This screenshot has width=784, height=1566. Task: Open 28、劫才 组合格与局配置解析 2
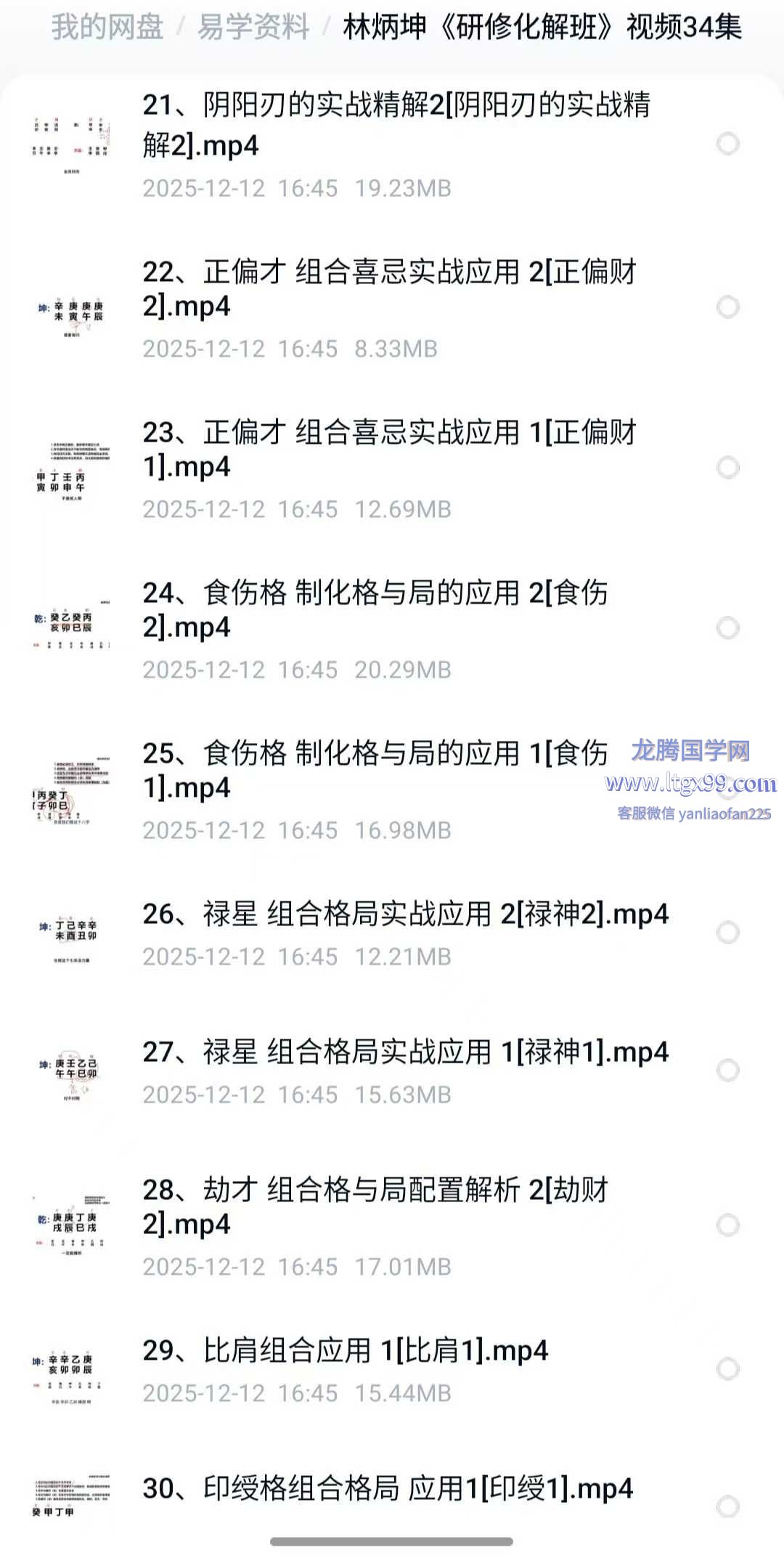(375, 1206)
